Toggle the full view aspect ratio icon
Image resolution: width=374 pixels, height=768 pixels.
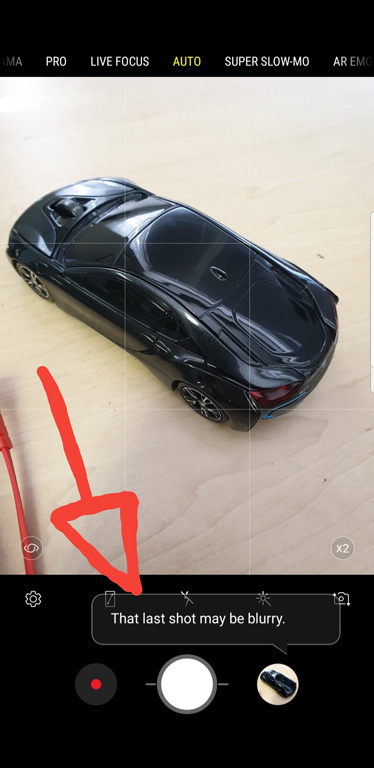110,599
